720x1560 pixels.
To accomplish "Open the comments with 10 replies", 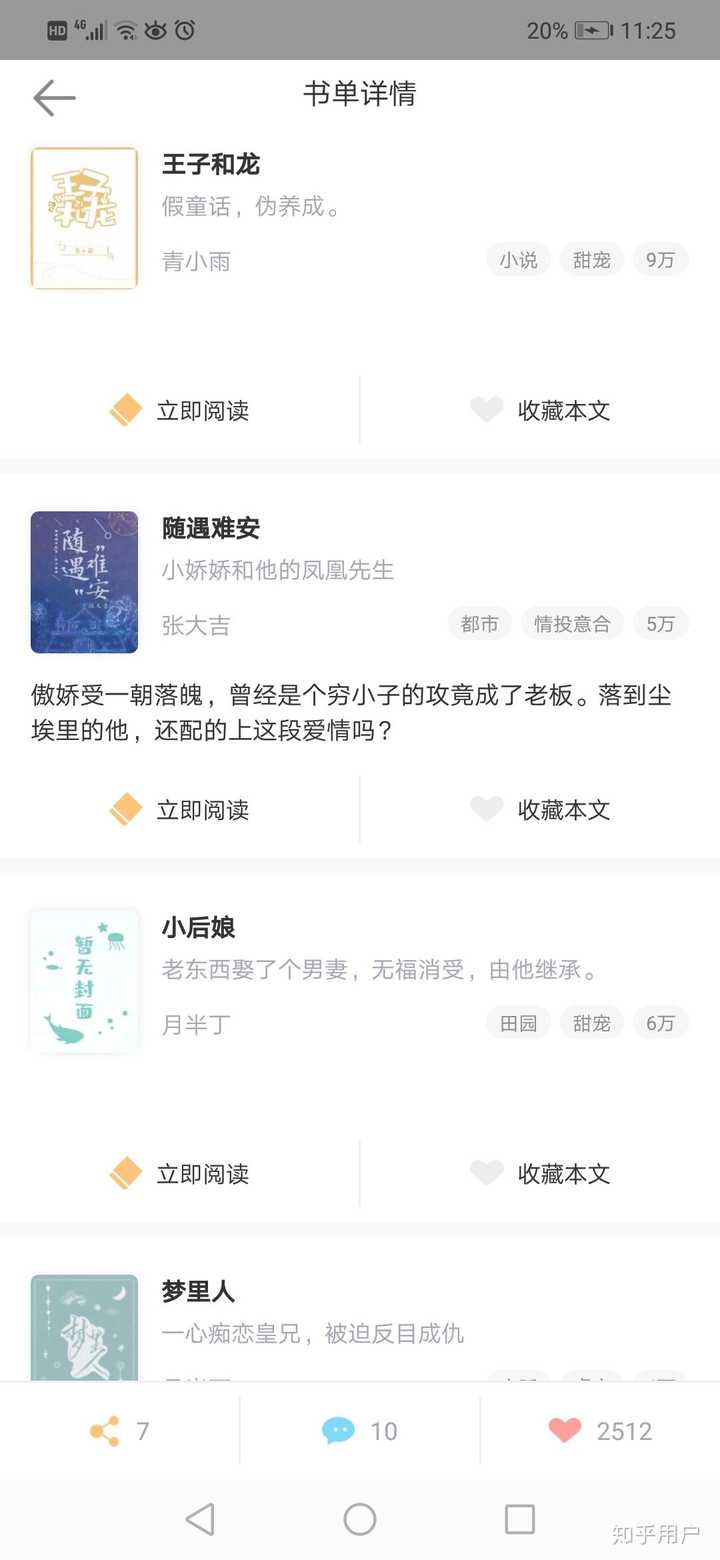I will tap(360, 1431).
